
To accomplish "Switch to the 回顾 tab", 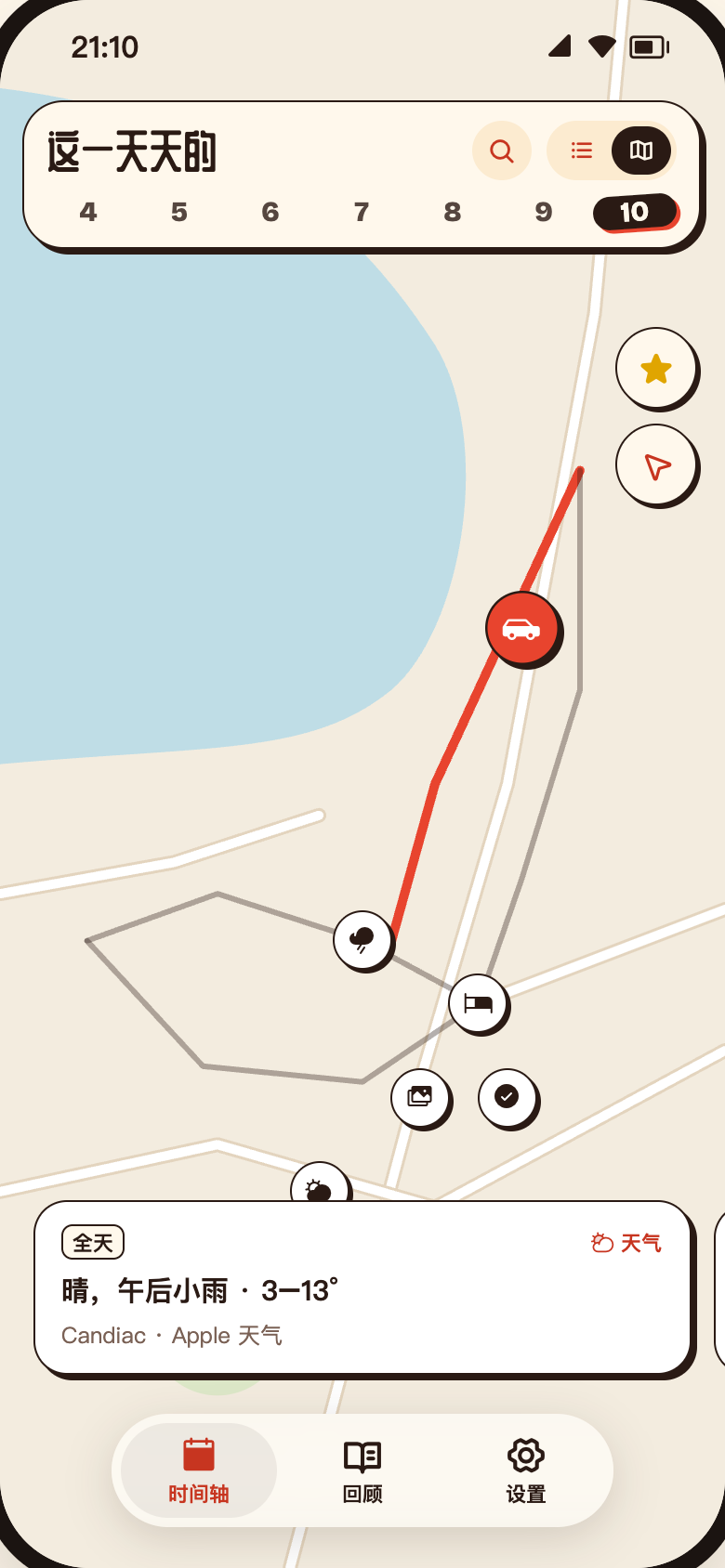I will 362,1470.
